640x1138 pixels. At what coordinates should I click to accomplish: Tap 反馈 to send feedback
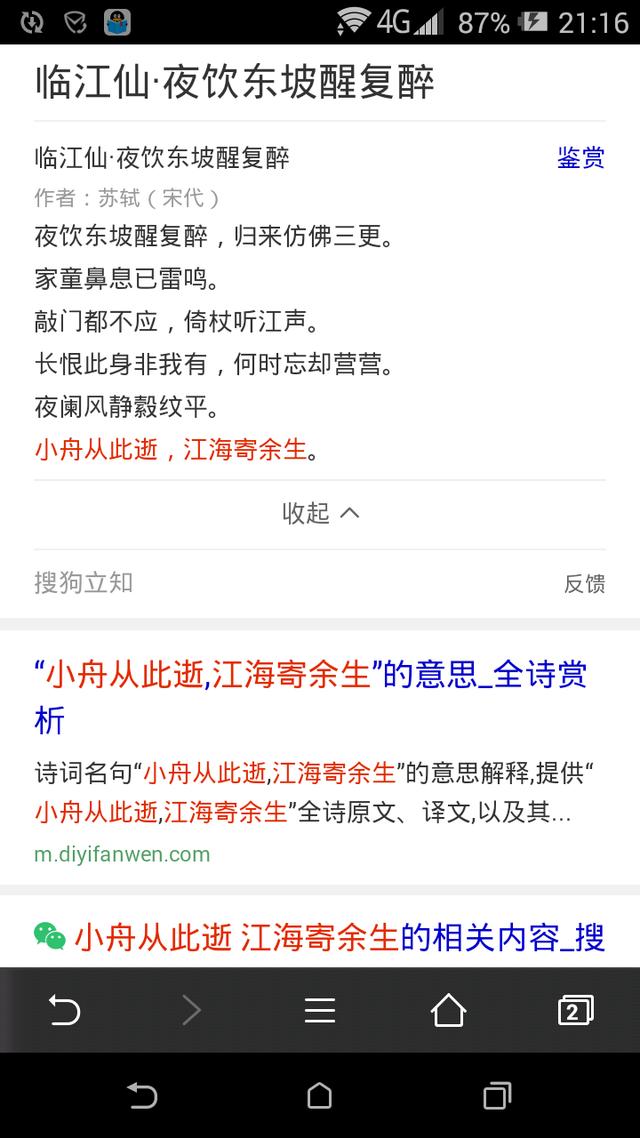click(584, 584)
